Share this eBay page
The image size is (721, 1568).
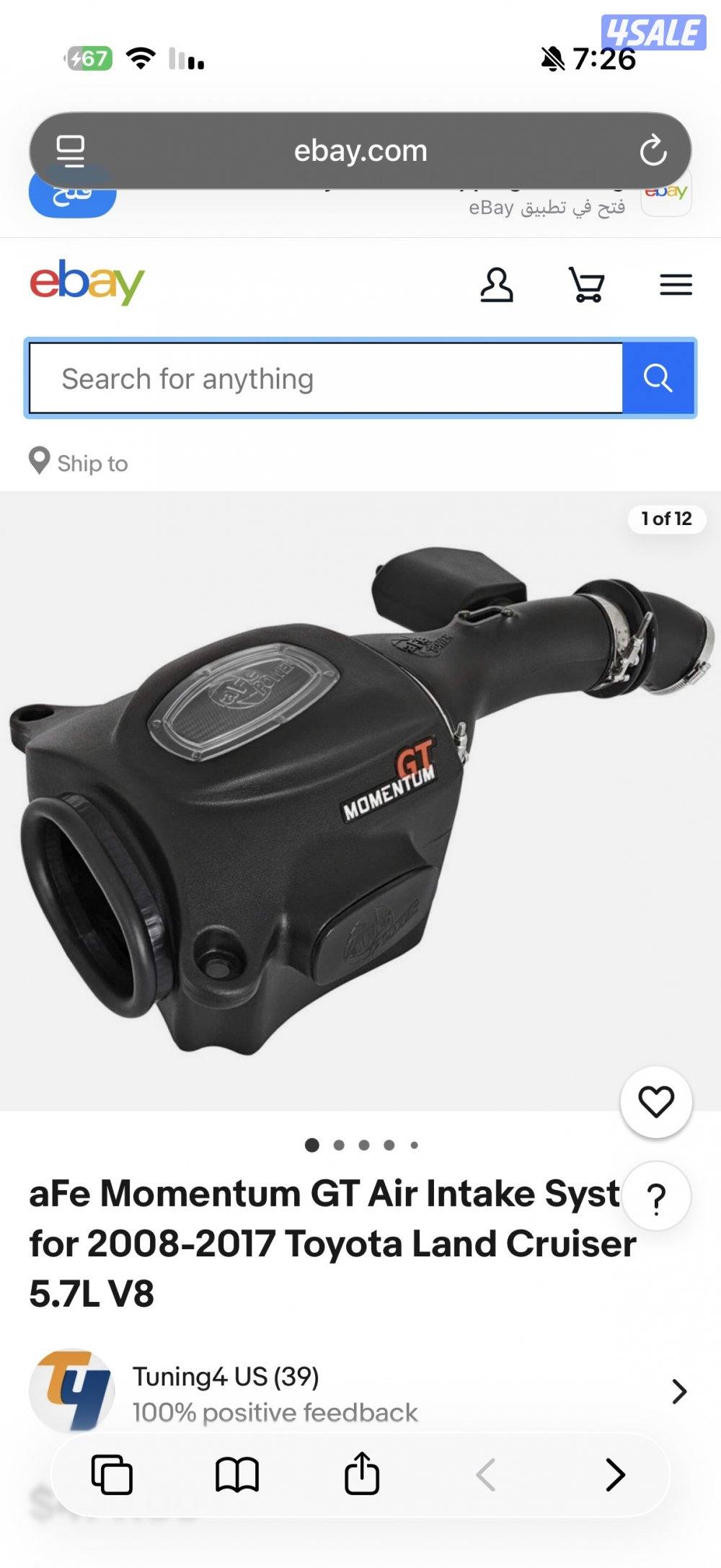(362, 1474)
